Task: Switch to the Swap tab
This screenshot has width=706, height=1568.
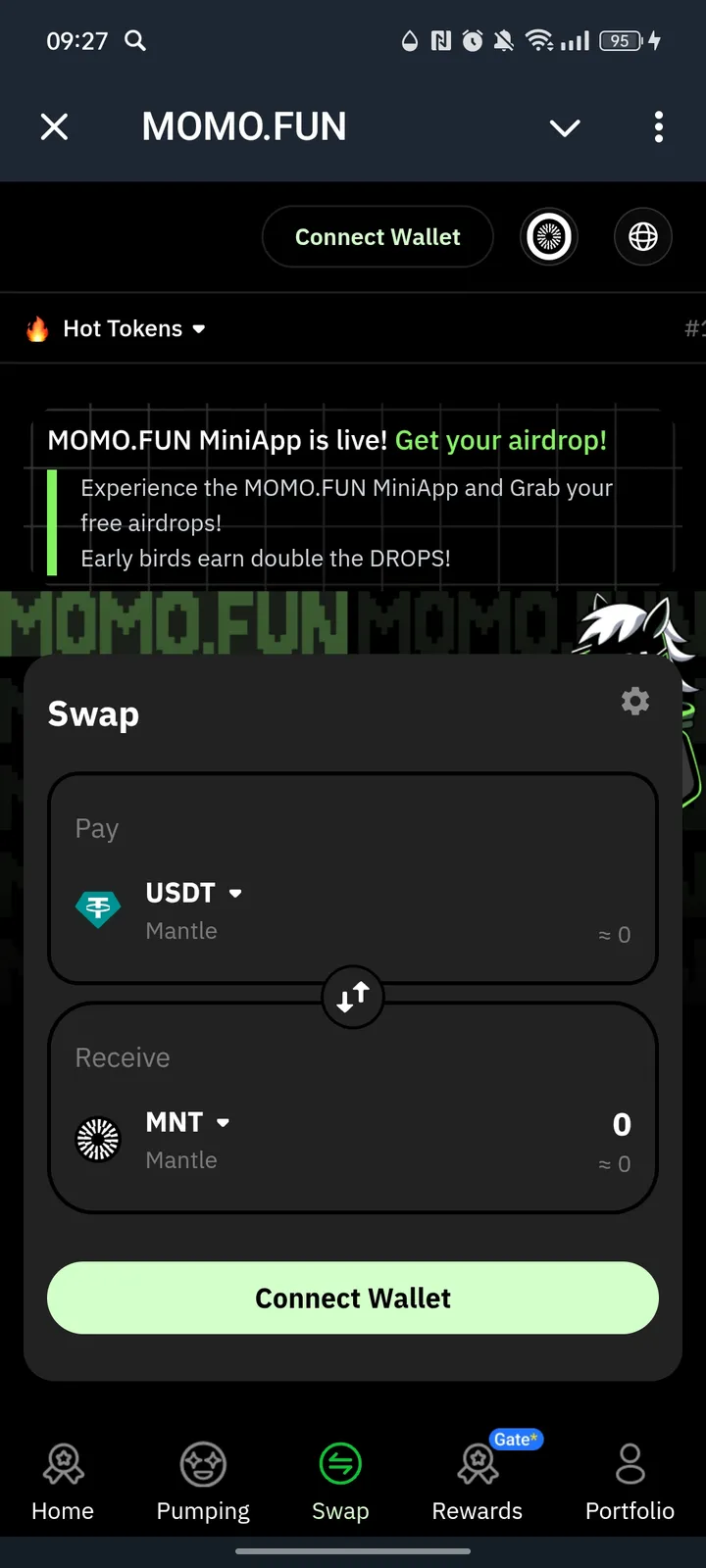Action: pyautogui.click(x=340, y=1482)
